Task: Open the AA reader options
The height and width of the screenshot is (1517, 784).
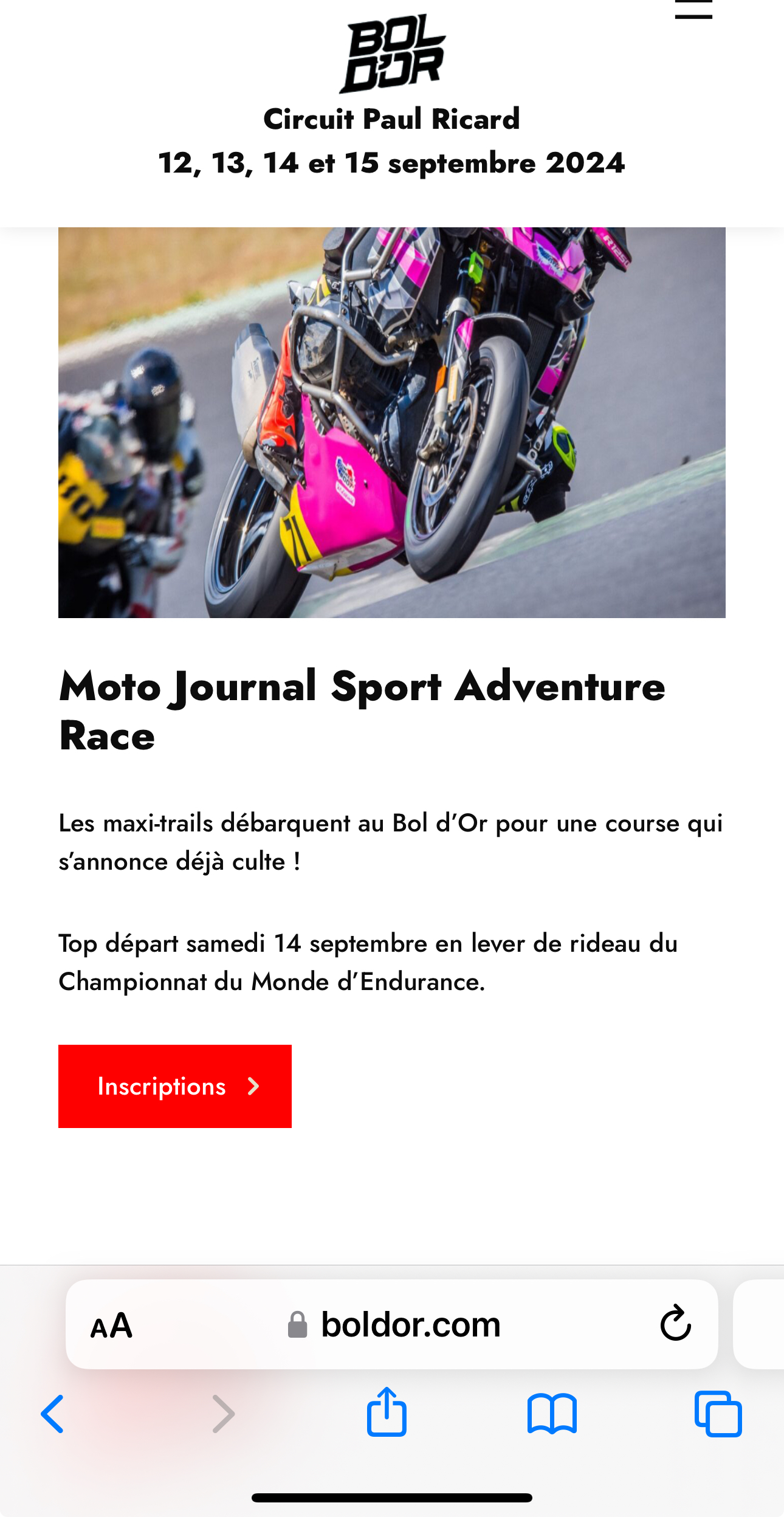Action: coord(111,1326)
